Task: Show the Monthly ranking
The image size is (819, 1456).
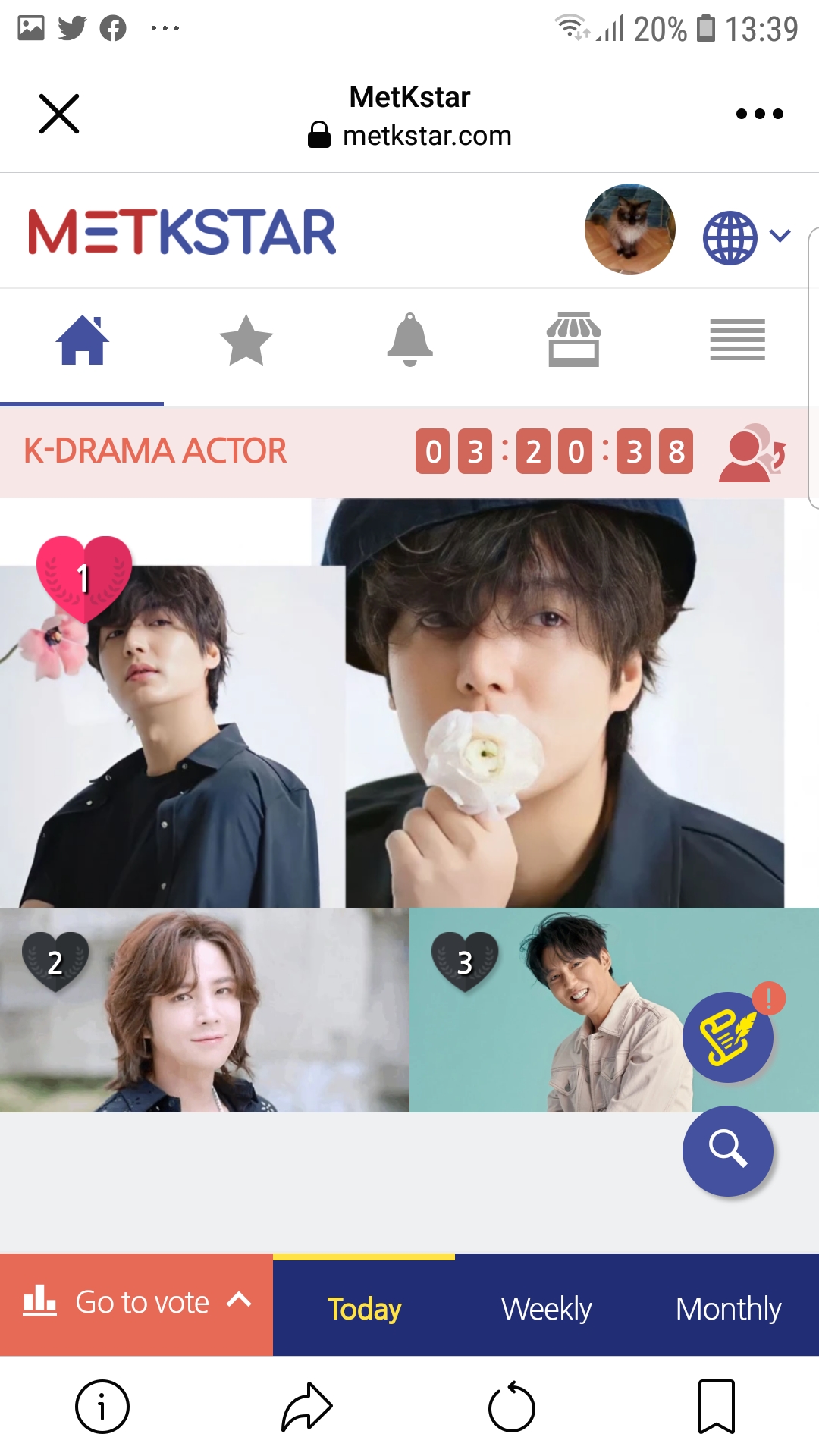Action: click(x=728, y=1308)
